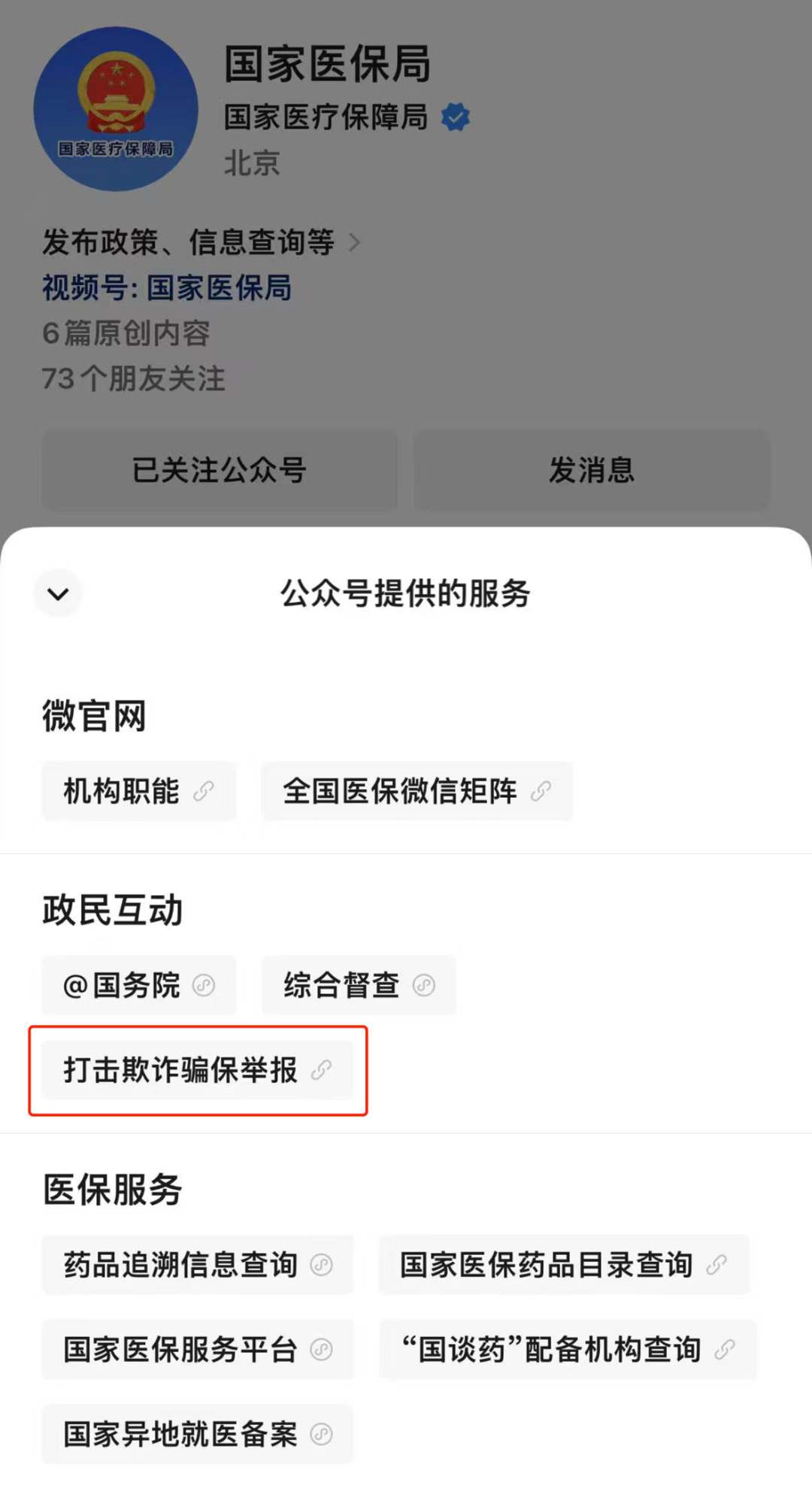Open 国家医保药品目录查询
Screen dimensions: 812x1498
click(564, 1265)
